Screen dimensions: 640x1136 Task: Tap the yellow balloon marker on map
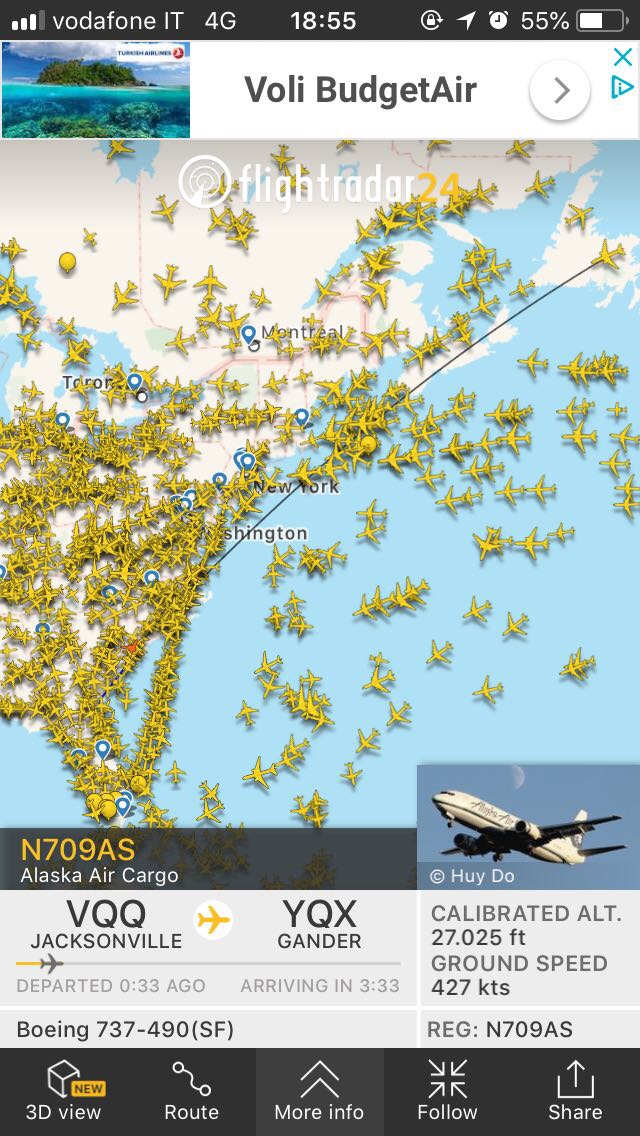tap(67, 263)
